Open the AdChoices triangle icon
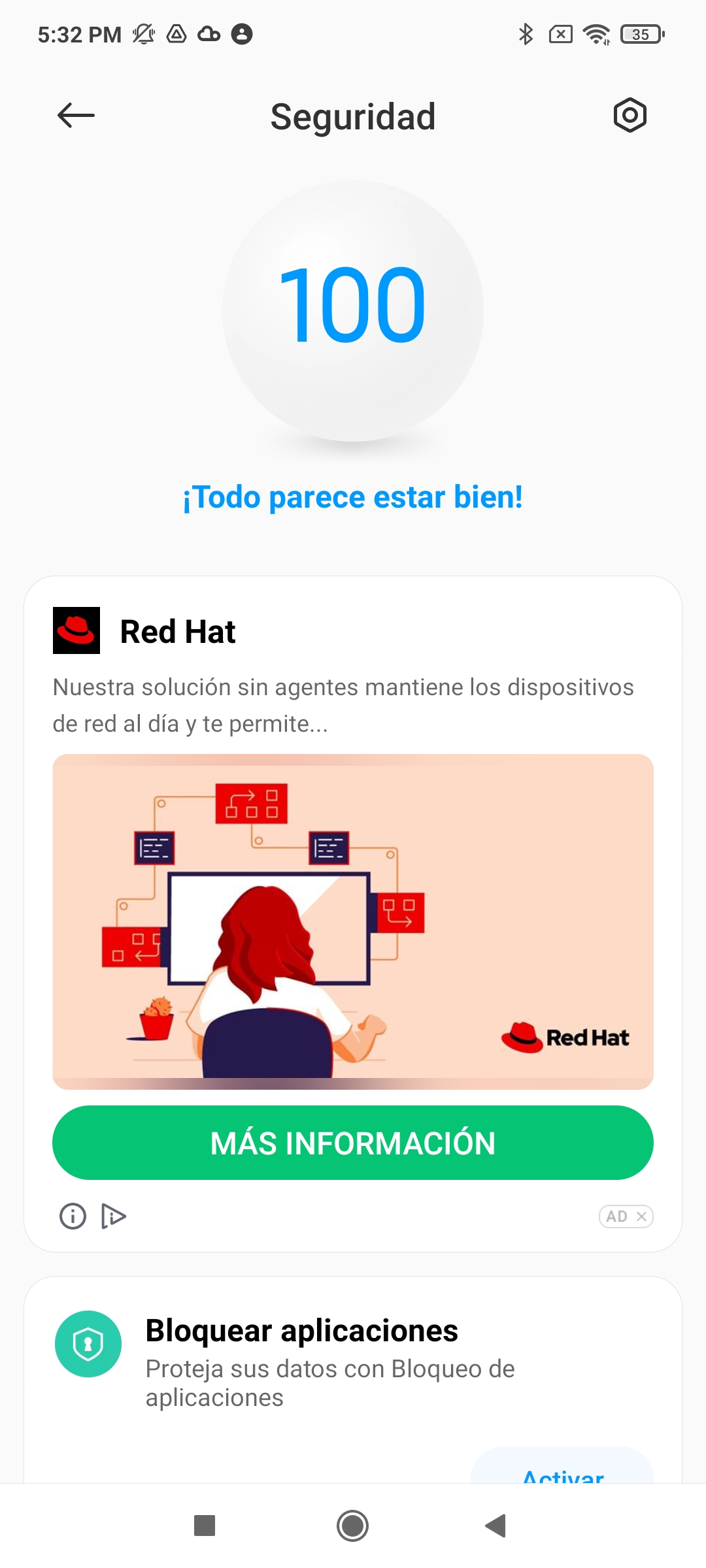The image size is (706, 1568). click(x=113, y=1216)
